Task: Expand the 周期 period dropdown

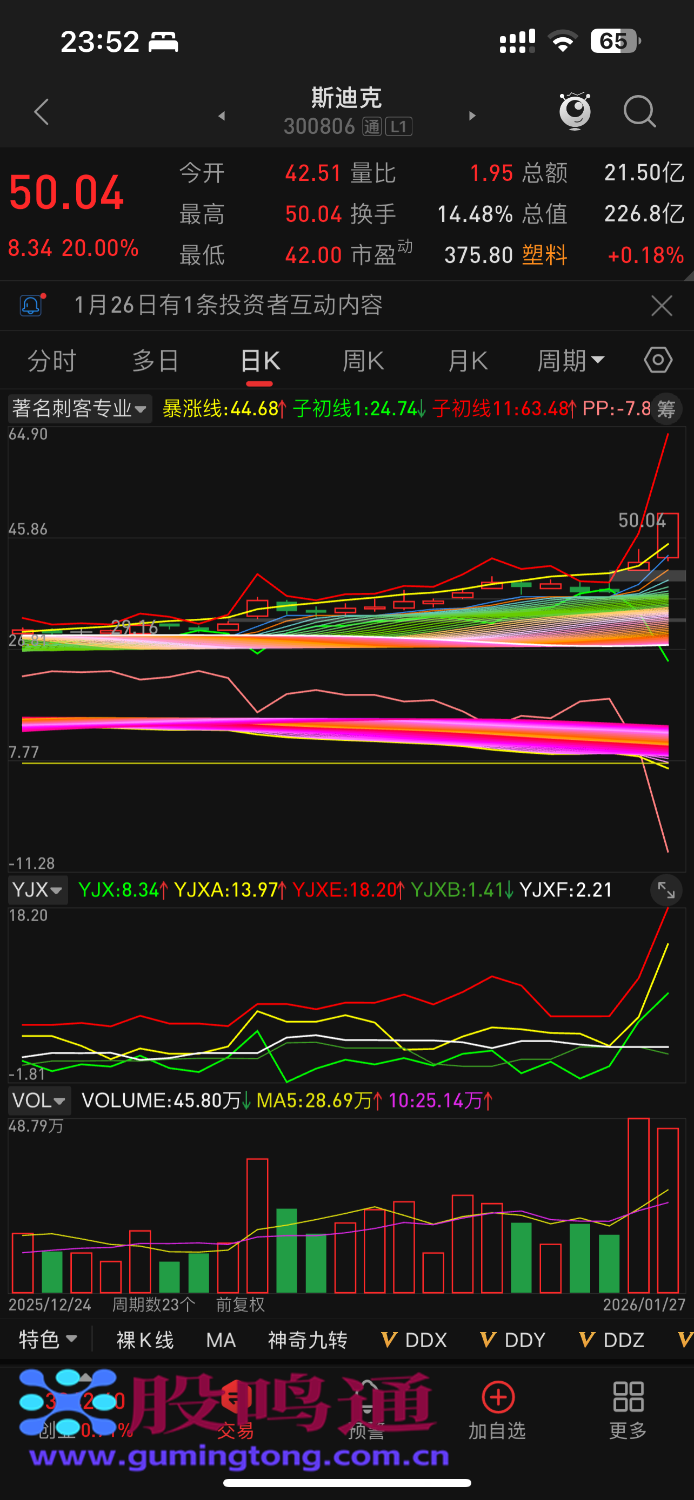Action: coord(571,361)
